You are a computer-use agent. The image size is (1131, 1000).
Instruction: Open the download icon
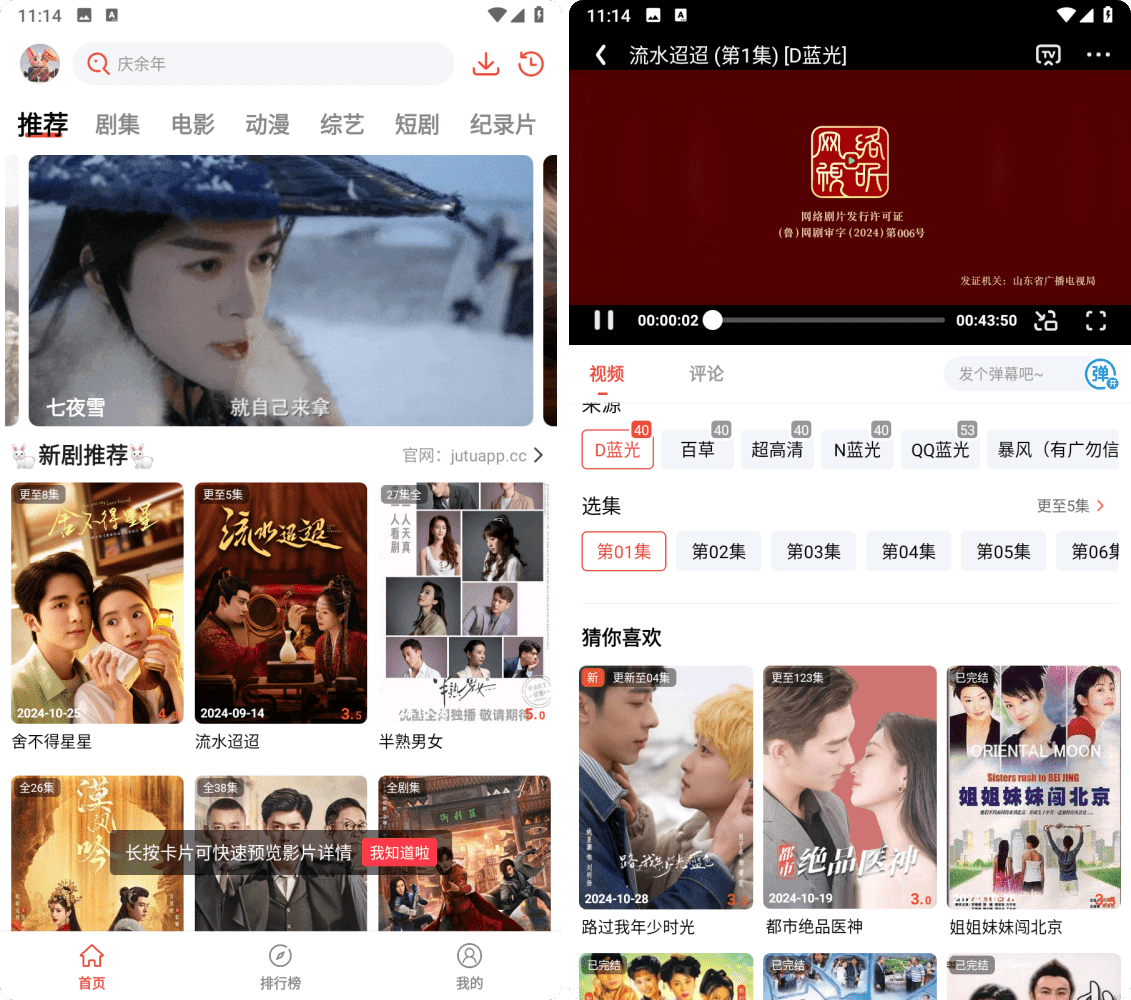point(485,64)
